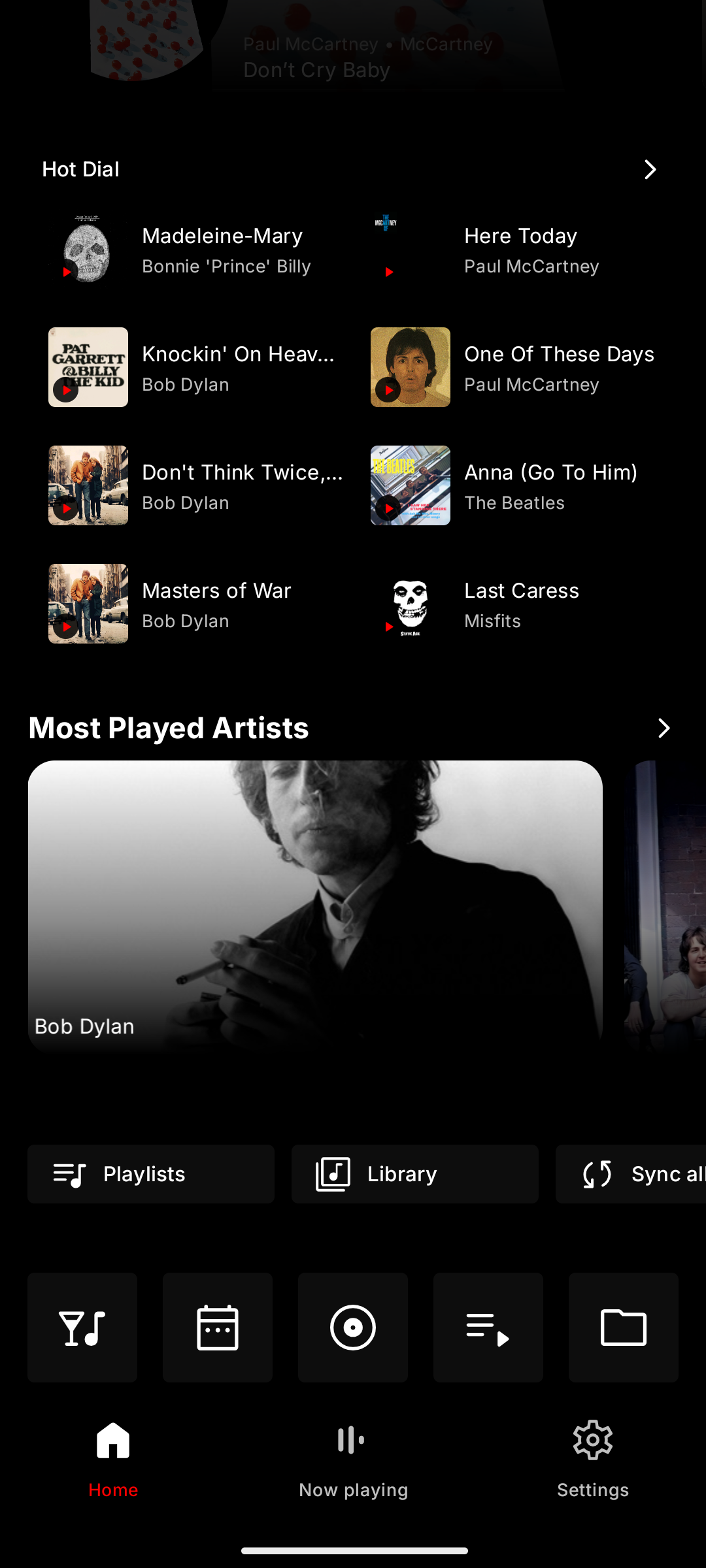Screen dimensions: 706x1568
Task: Play Last Caress by Misfits
Action: click(516, 604)
